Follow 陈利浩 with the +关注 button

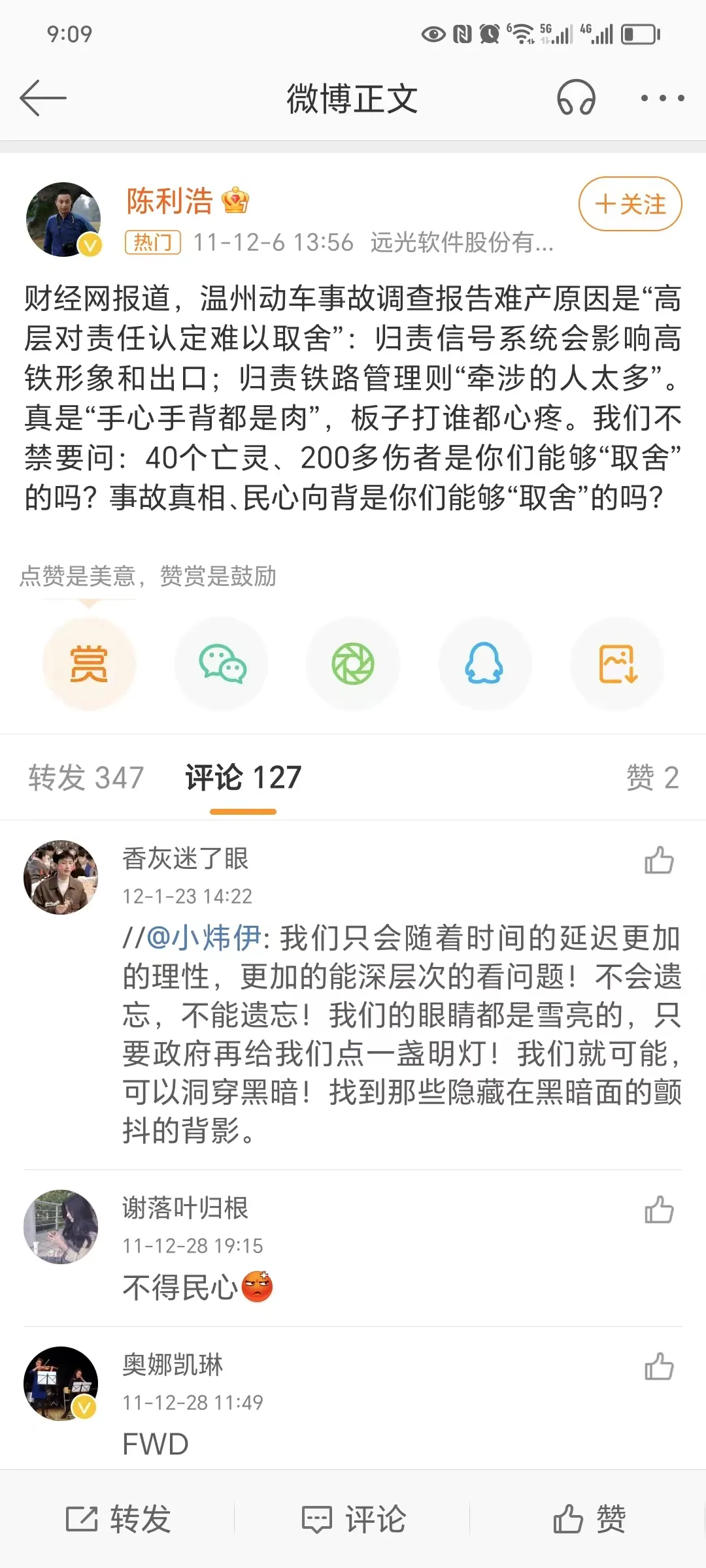click(x=630, y=204)
